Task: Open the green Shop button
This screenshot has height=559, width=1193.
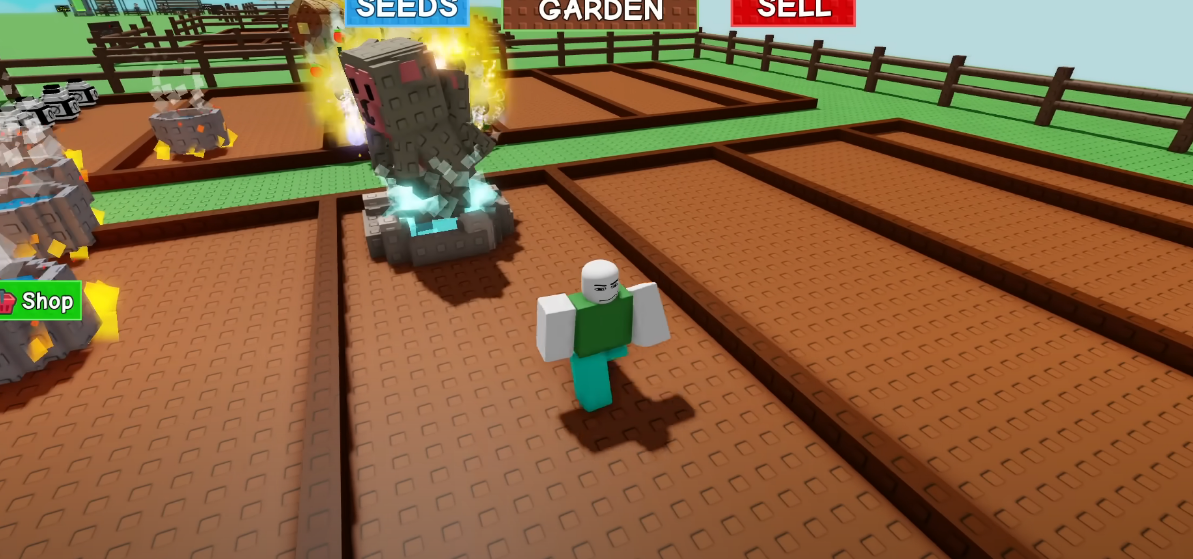Action: point(40,301)
